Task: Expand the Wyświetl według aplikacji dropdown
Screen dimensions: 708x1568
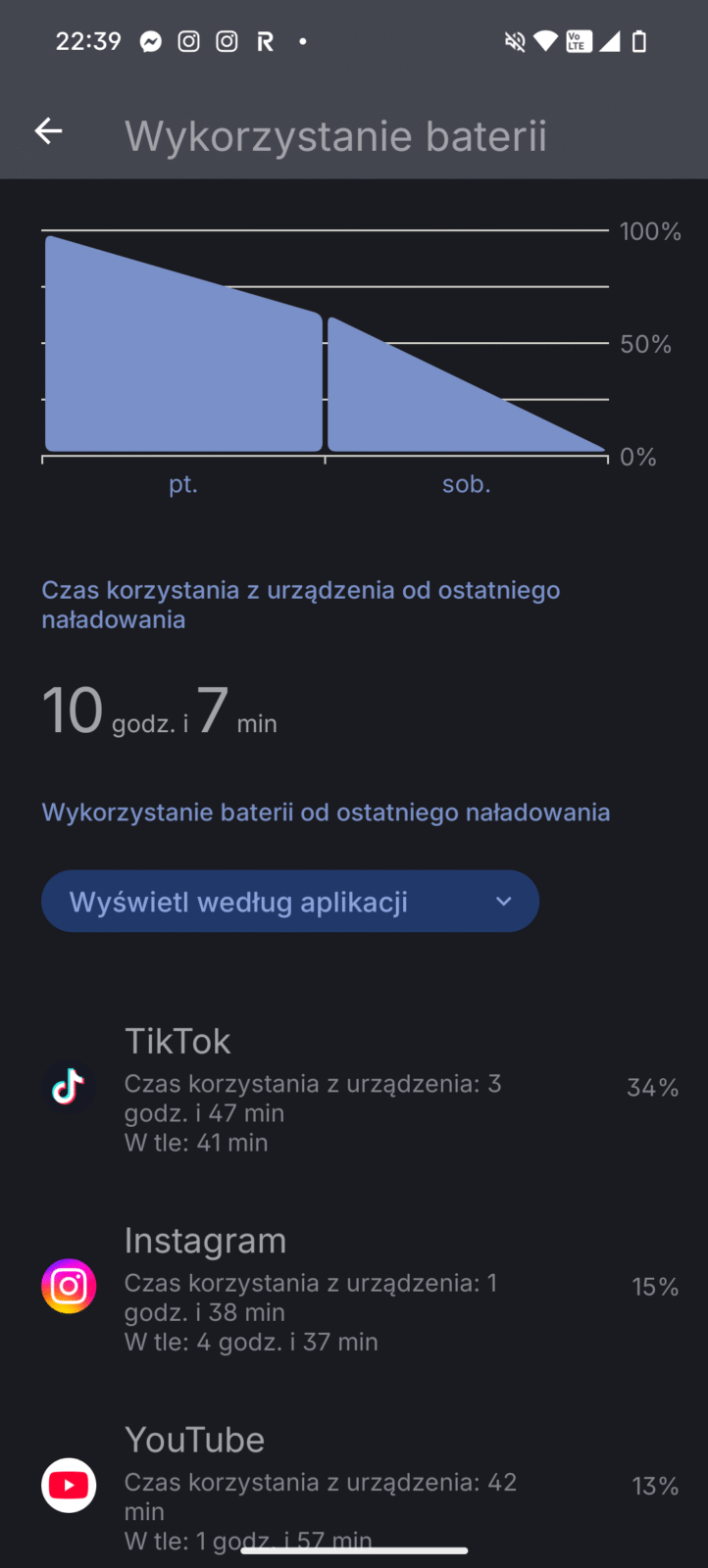Action: coord(290,902)
